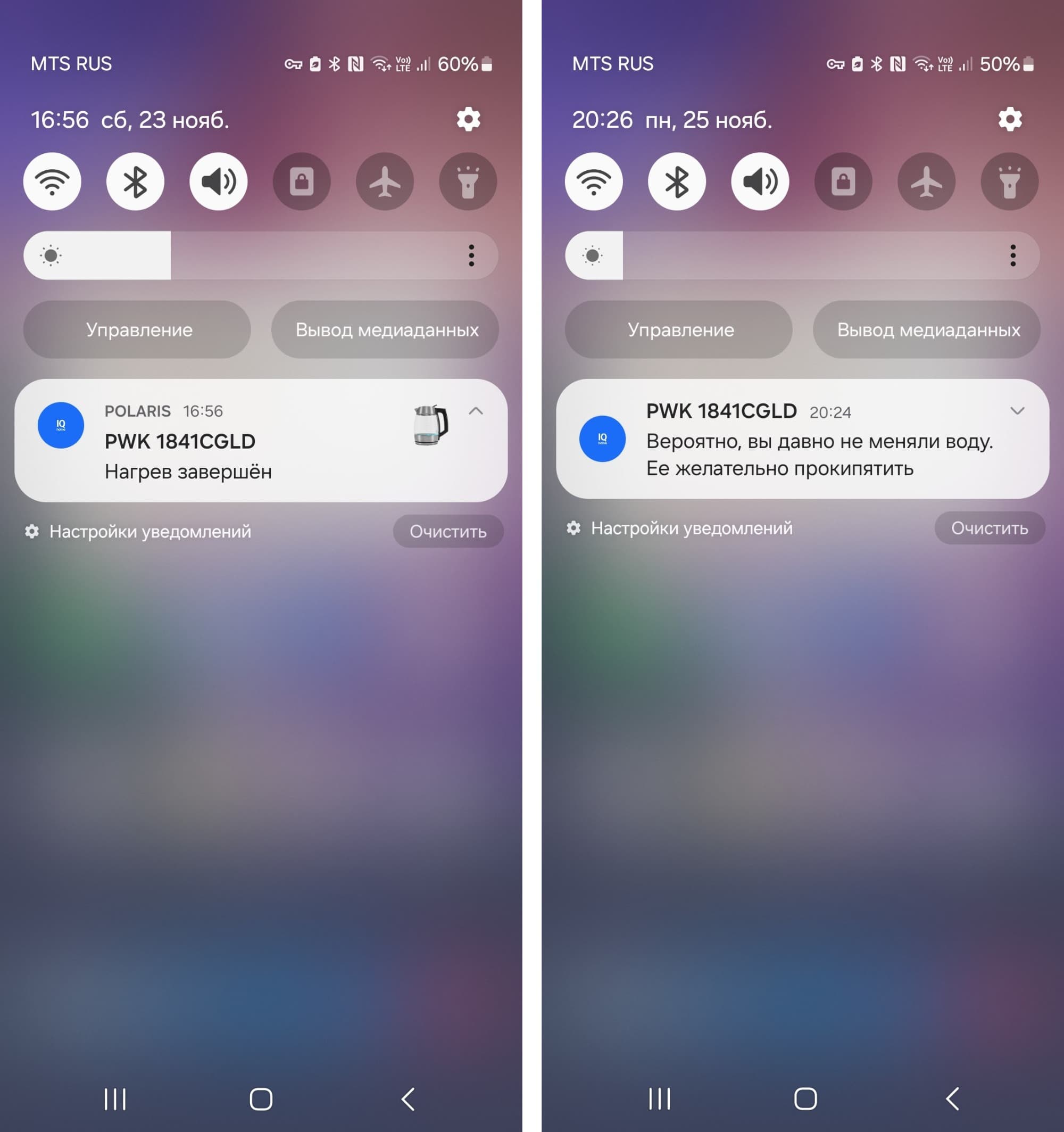Collapse the POLARIS 16:56 notification chevron
The width and height of the screenshot is (1064, 1132).
476,411
